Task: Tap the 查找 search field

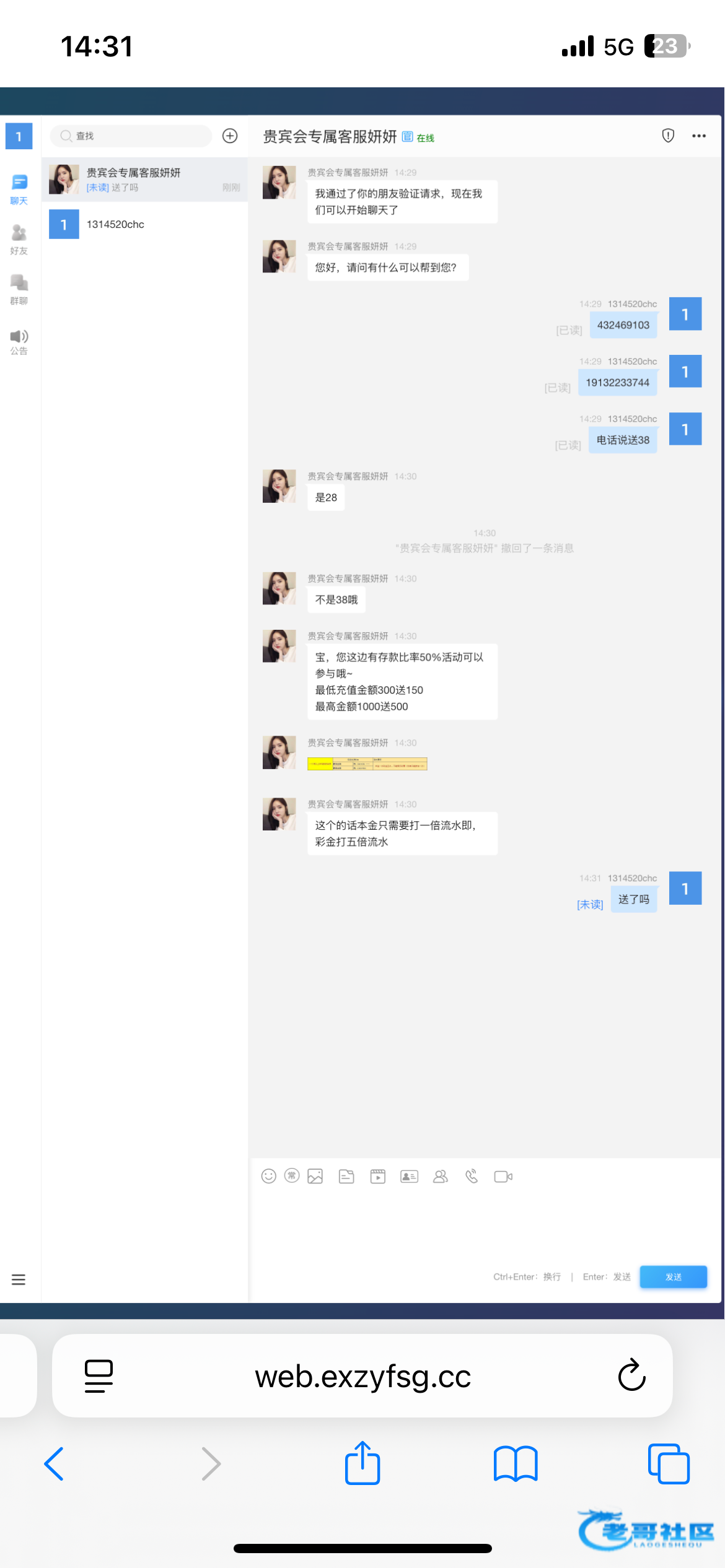Action: tap(131, 136)
